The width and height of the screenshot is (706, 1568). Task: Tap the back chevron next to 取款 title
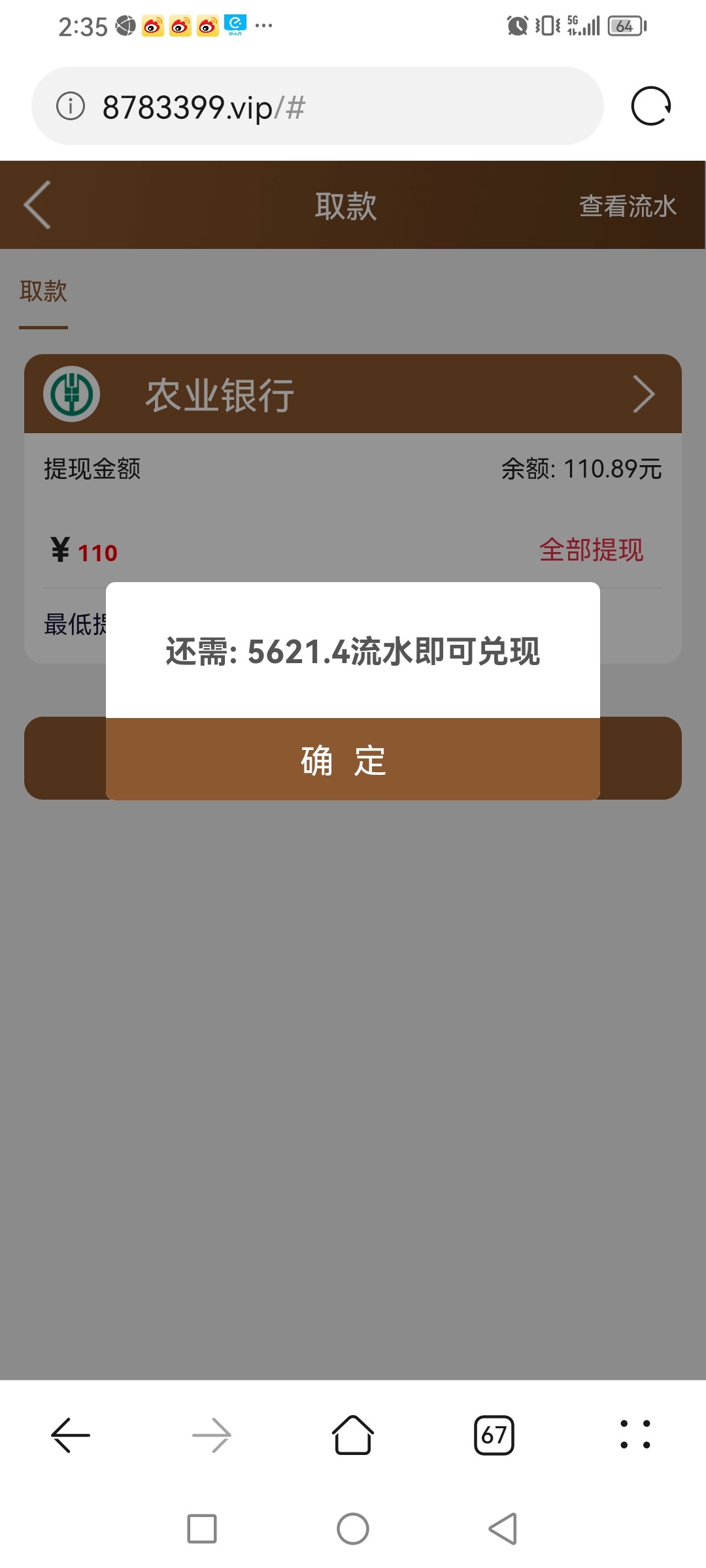[x=37, y=206]
